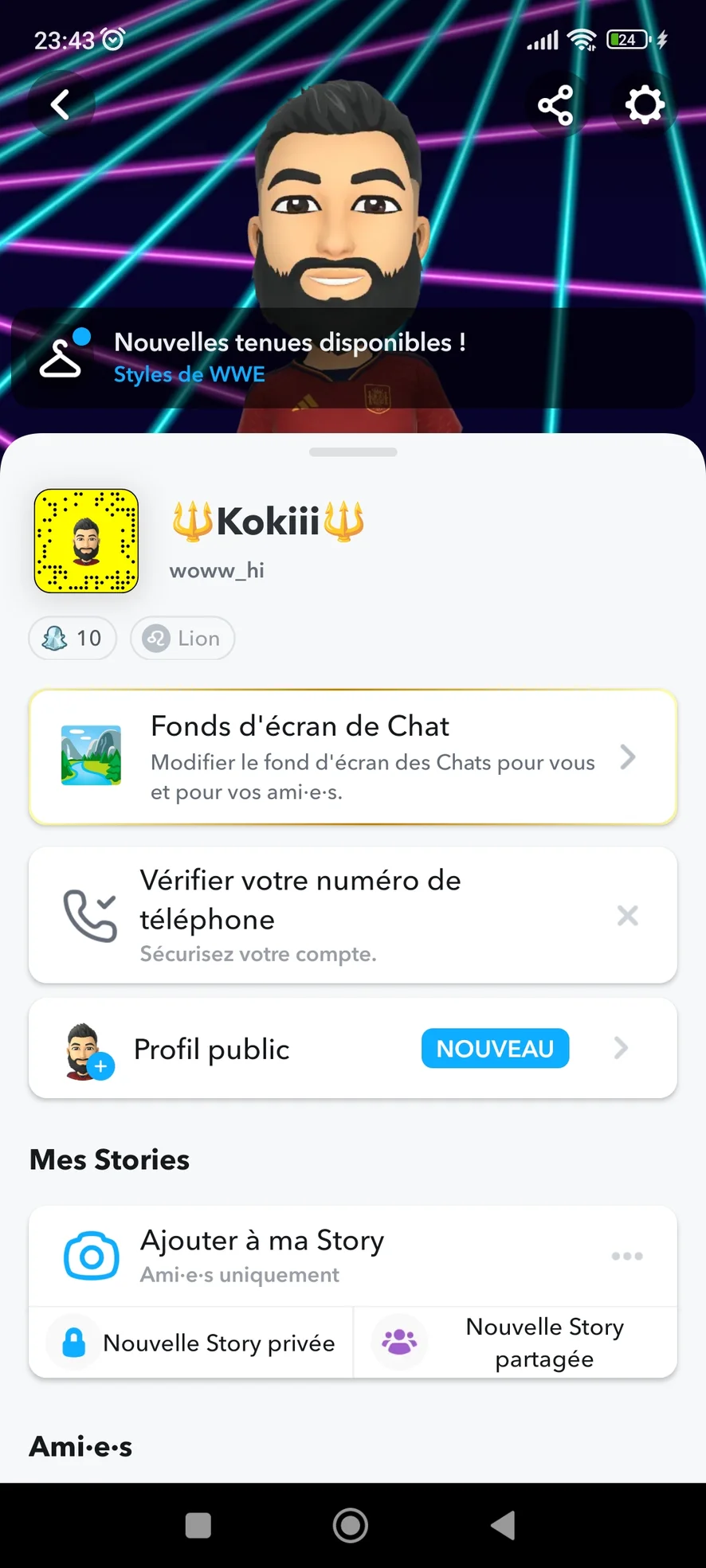Image resolution: width=706 pixels, height=1568 pixels.
Task: Select Ajouter à ma Story
Action: (319, 1256)
